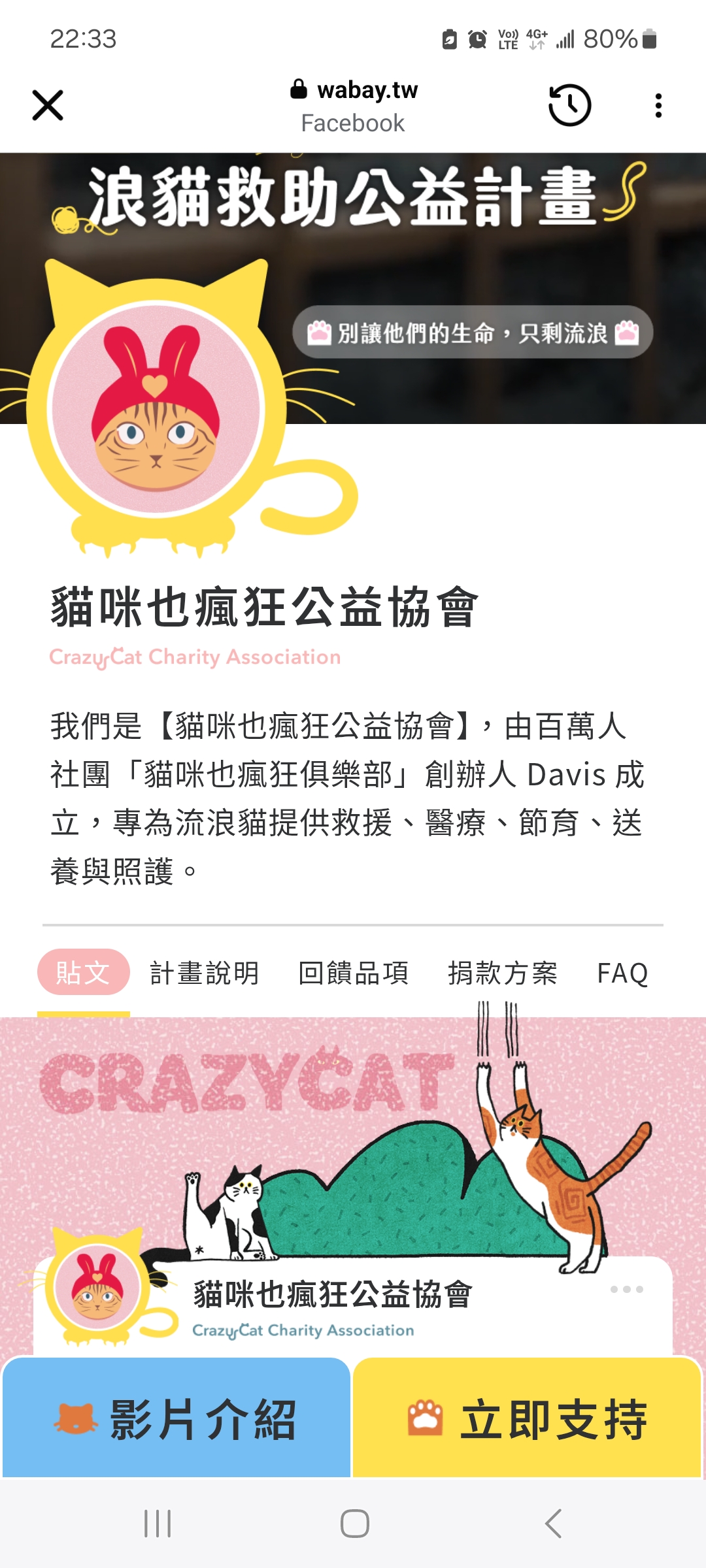
Task: Go to the 捐款方案 tab
Action: pyautogui.click(x=503, y=973)
